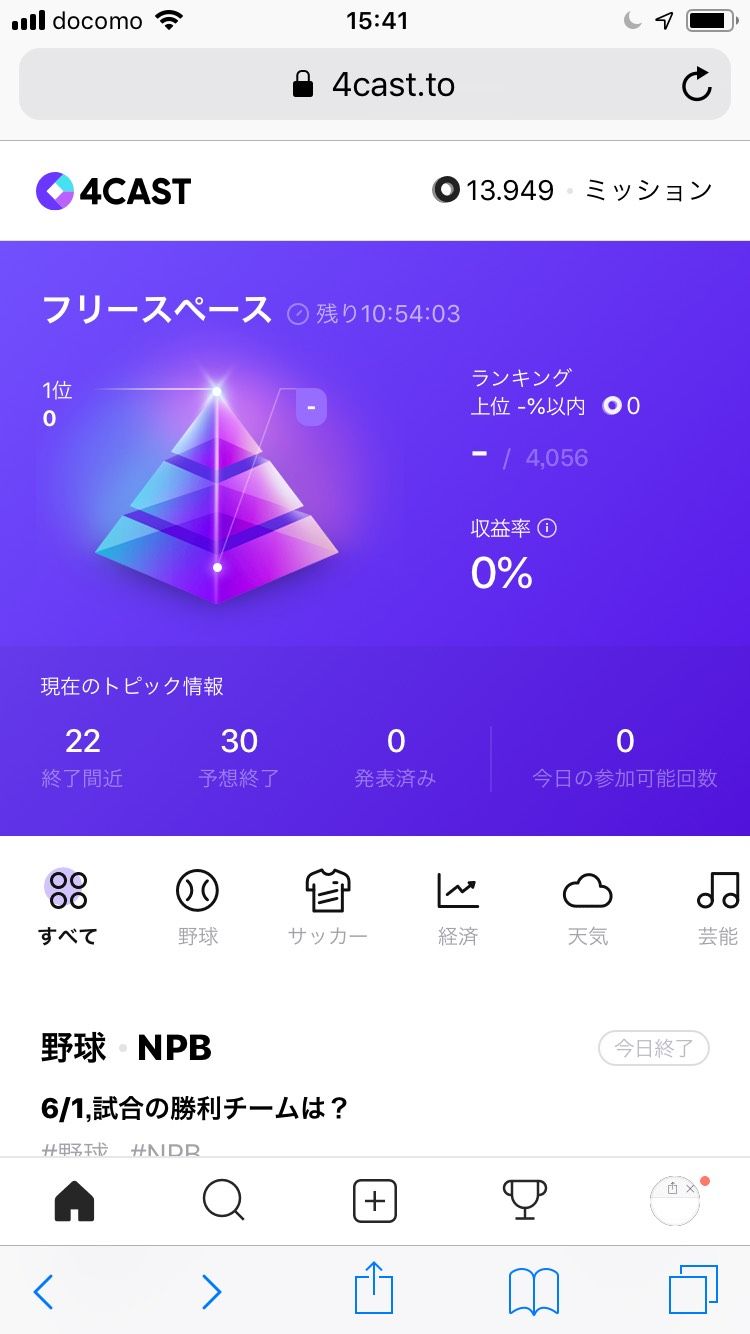Image resolution: width=750 pixels, height=1334 pixels.
Task: Show the 収益率 info tooltip
Action: click(x=547, y=528)
